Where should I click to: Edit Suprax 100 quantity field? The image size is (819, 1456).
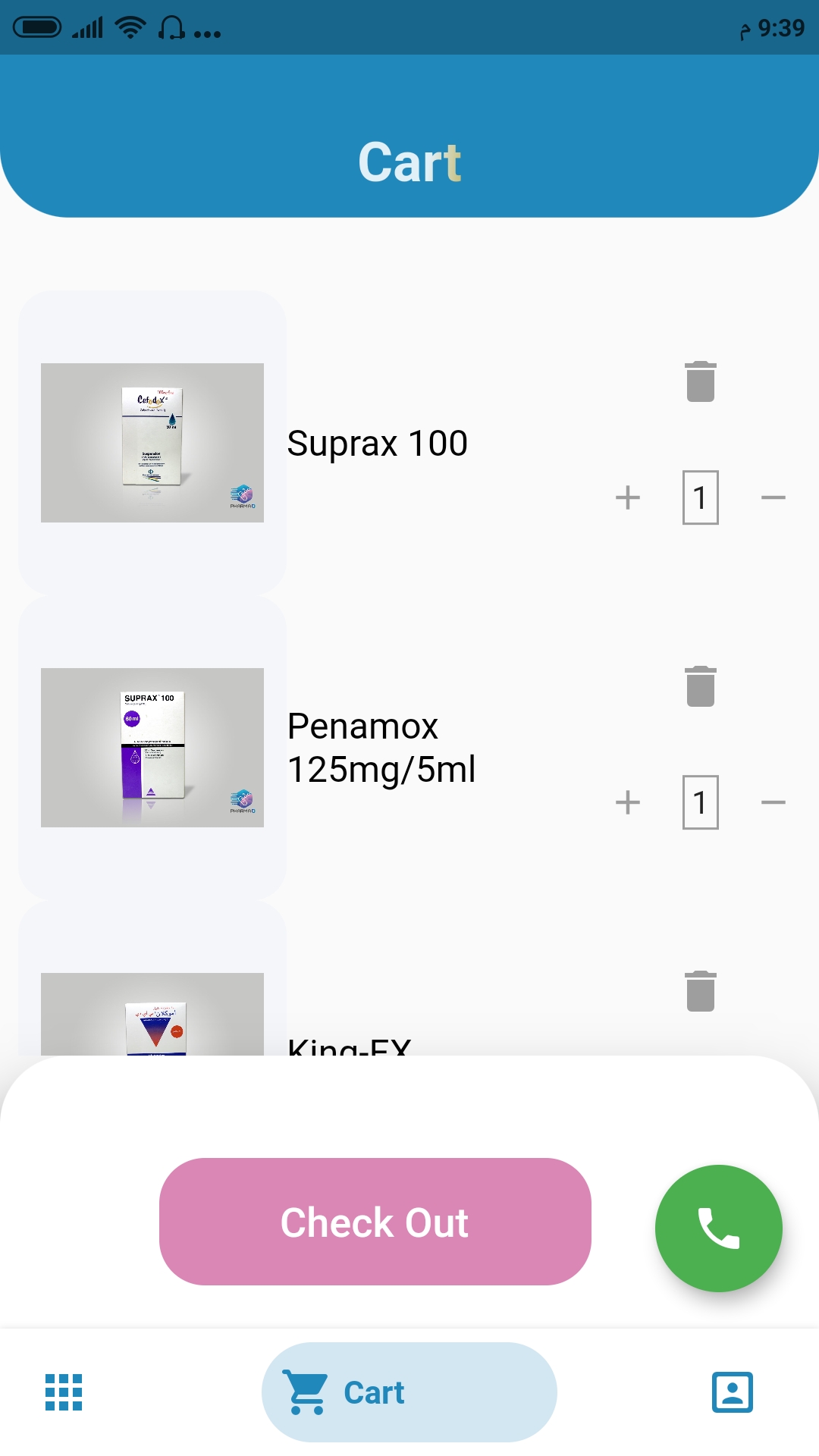click(x=699, y=498)
